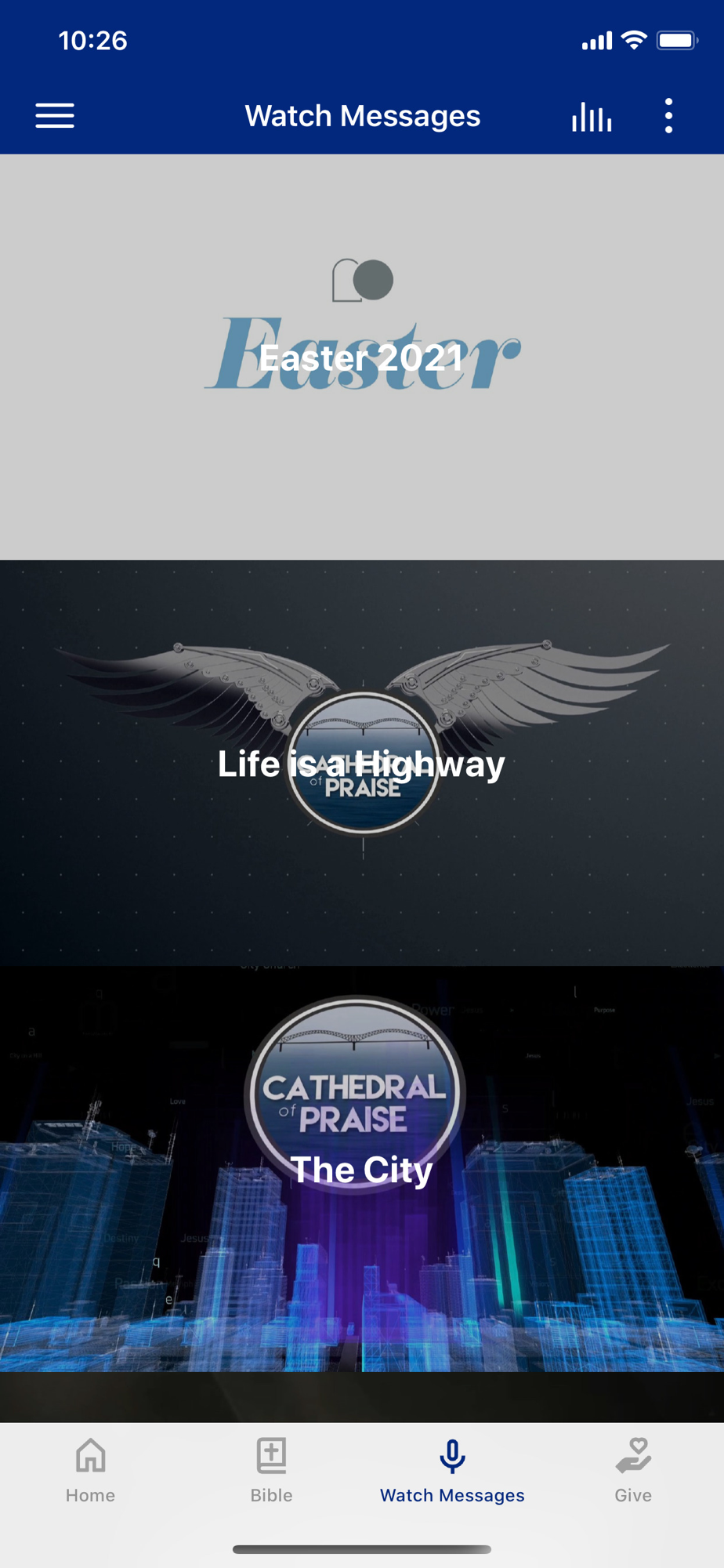724x1568 pixels.
Task: Open The City message series
Action: click(x=362, y=1169)
